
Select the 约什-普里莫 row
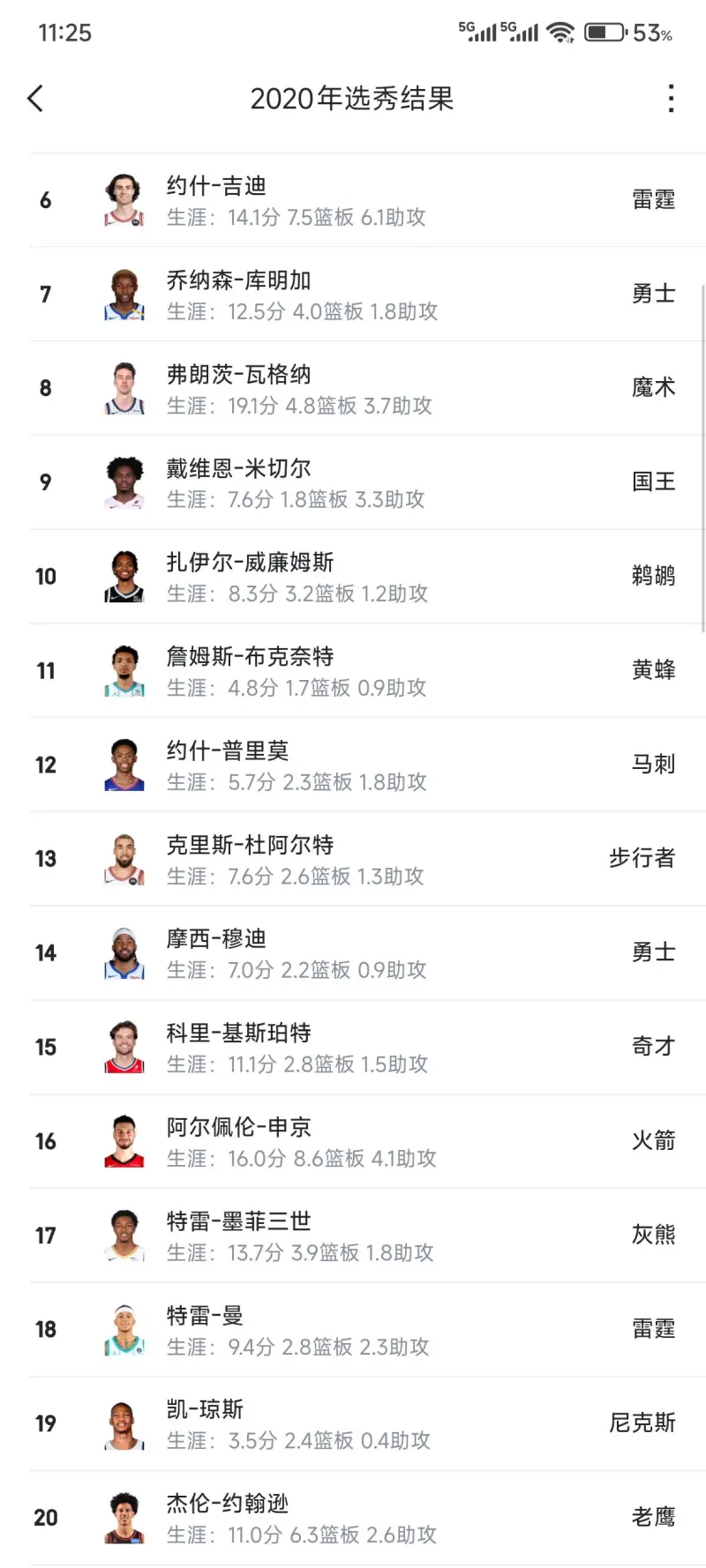click(x=353, y=765)
